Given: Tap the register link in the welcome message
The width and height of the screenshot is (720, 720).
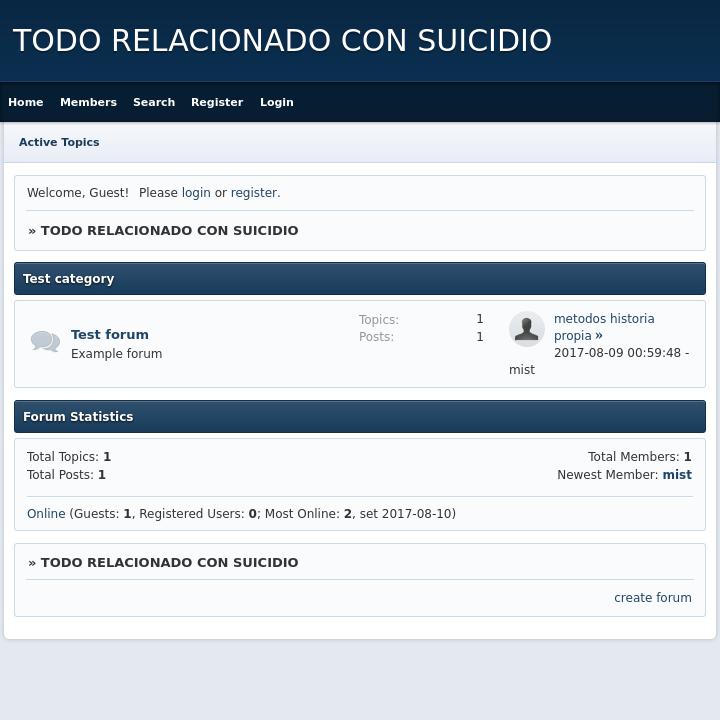Looking at the screenshot, I should point(254,193).
